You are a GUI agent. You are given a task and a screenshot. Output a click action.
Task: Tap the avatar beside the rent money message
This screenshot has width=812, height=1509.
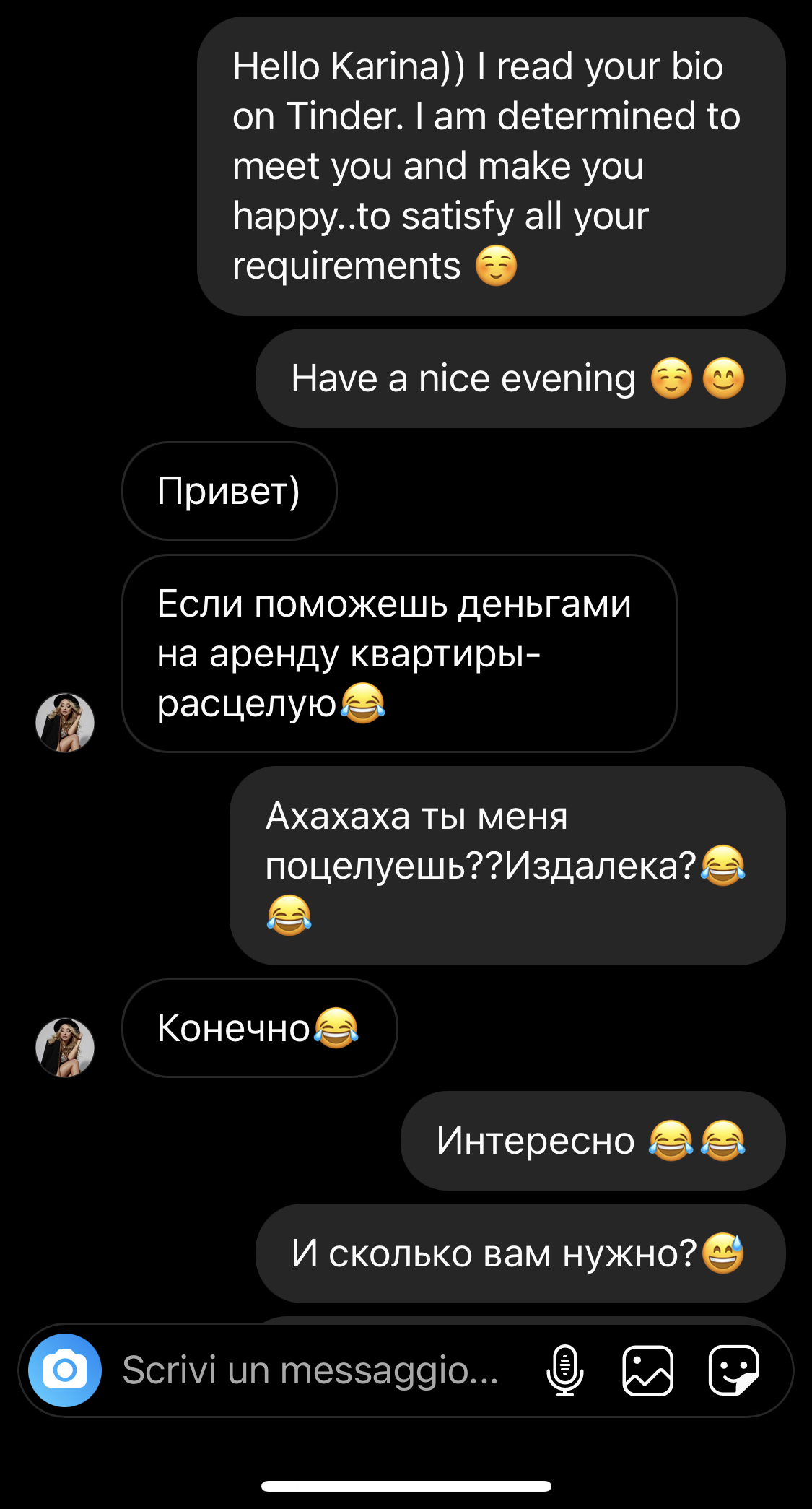click(x=65, y=724)
